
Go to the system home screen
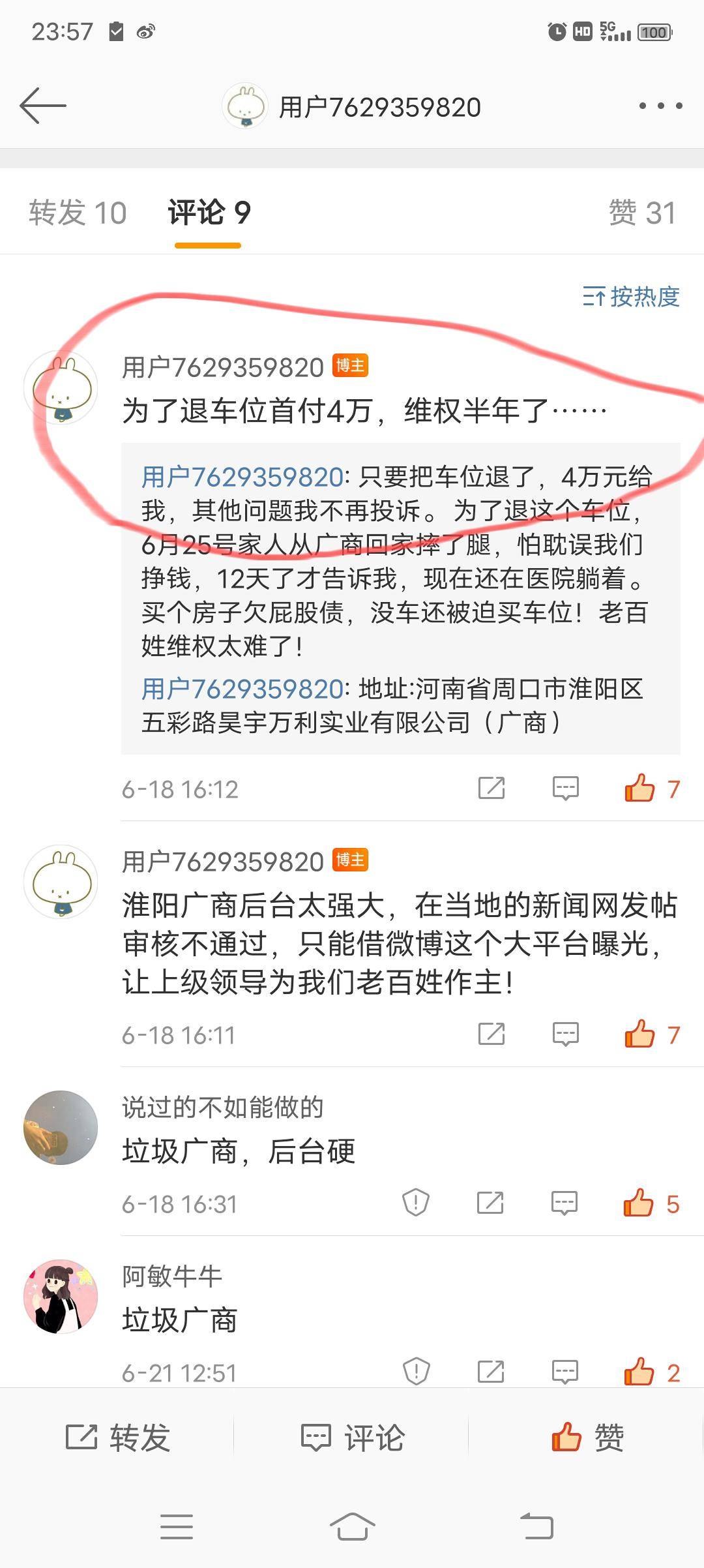click(x=352, y=1526)
